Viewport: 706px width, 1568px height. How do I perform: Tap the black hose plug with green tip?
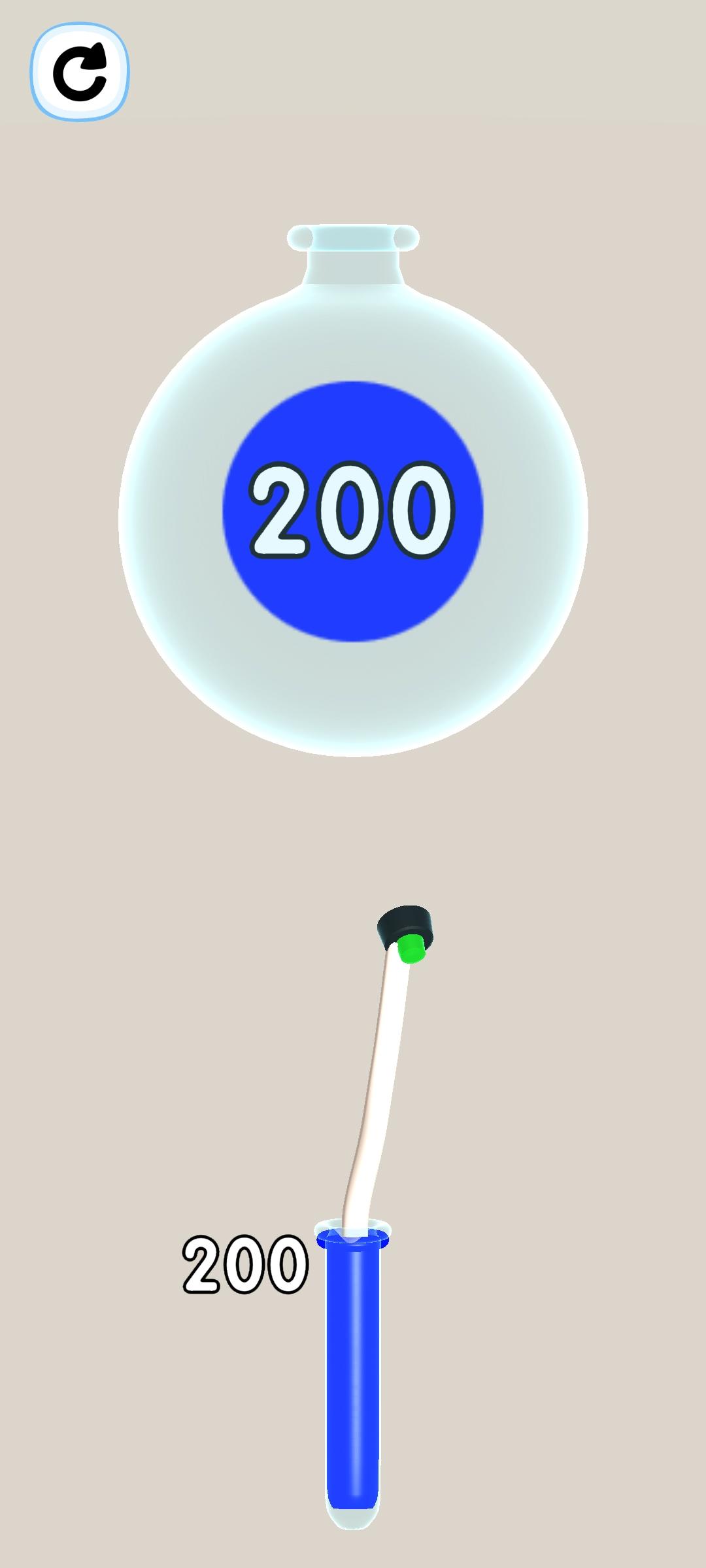[x=407, y=932]
